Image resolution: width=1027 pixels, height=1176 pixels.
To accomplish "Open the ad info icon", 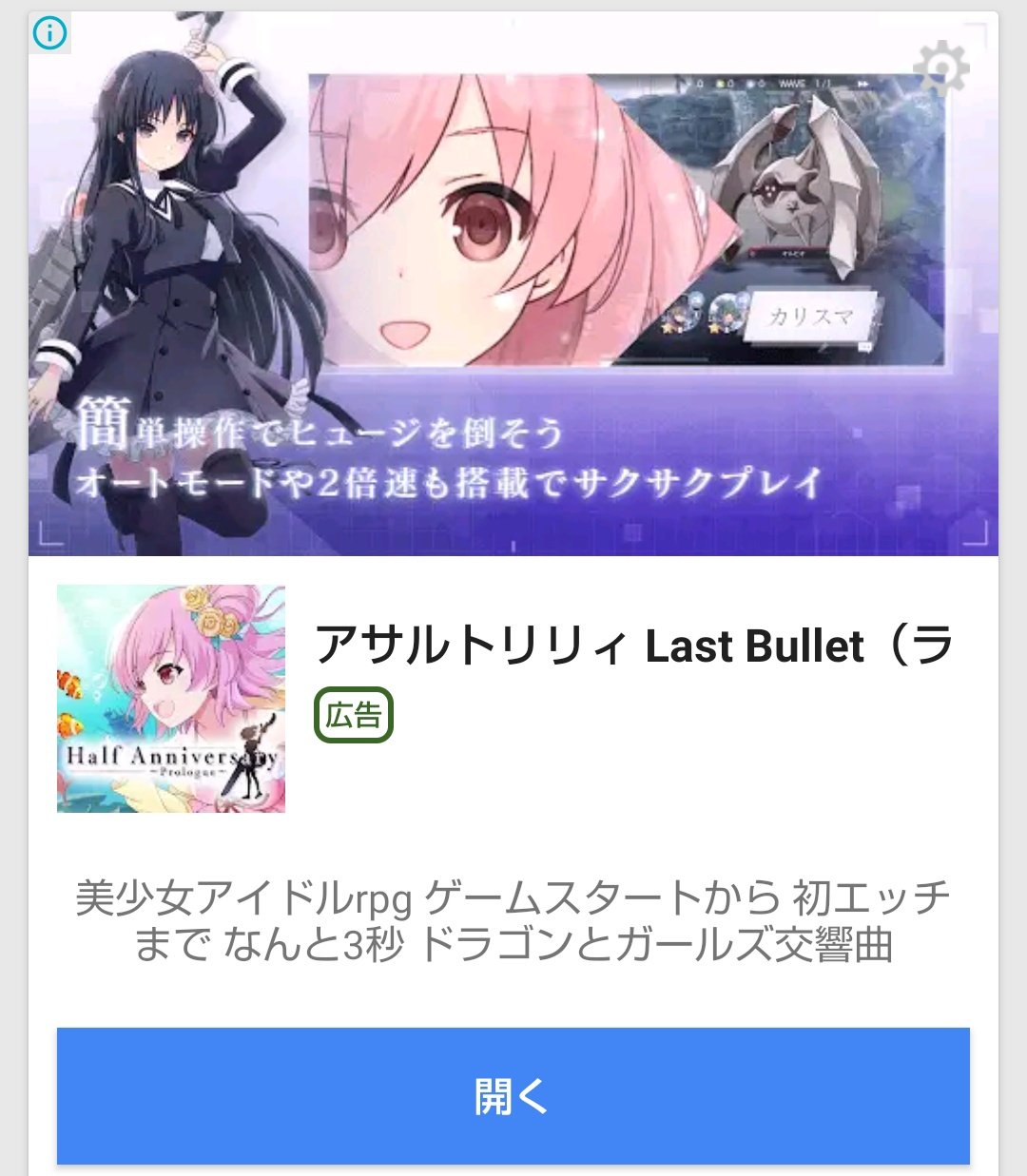I will [49, 33].
